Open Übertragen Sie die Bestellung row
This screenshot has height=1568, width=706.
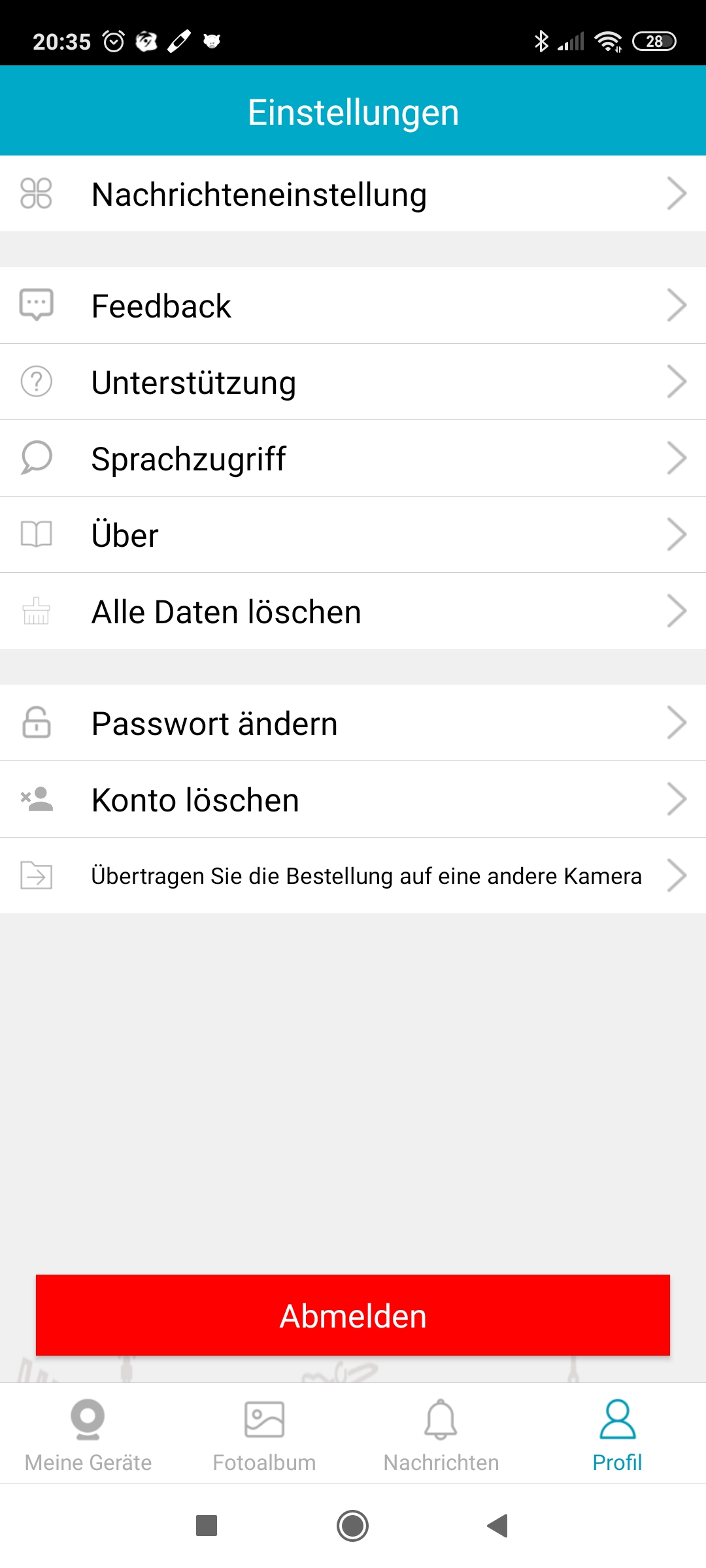point(353,876)
